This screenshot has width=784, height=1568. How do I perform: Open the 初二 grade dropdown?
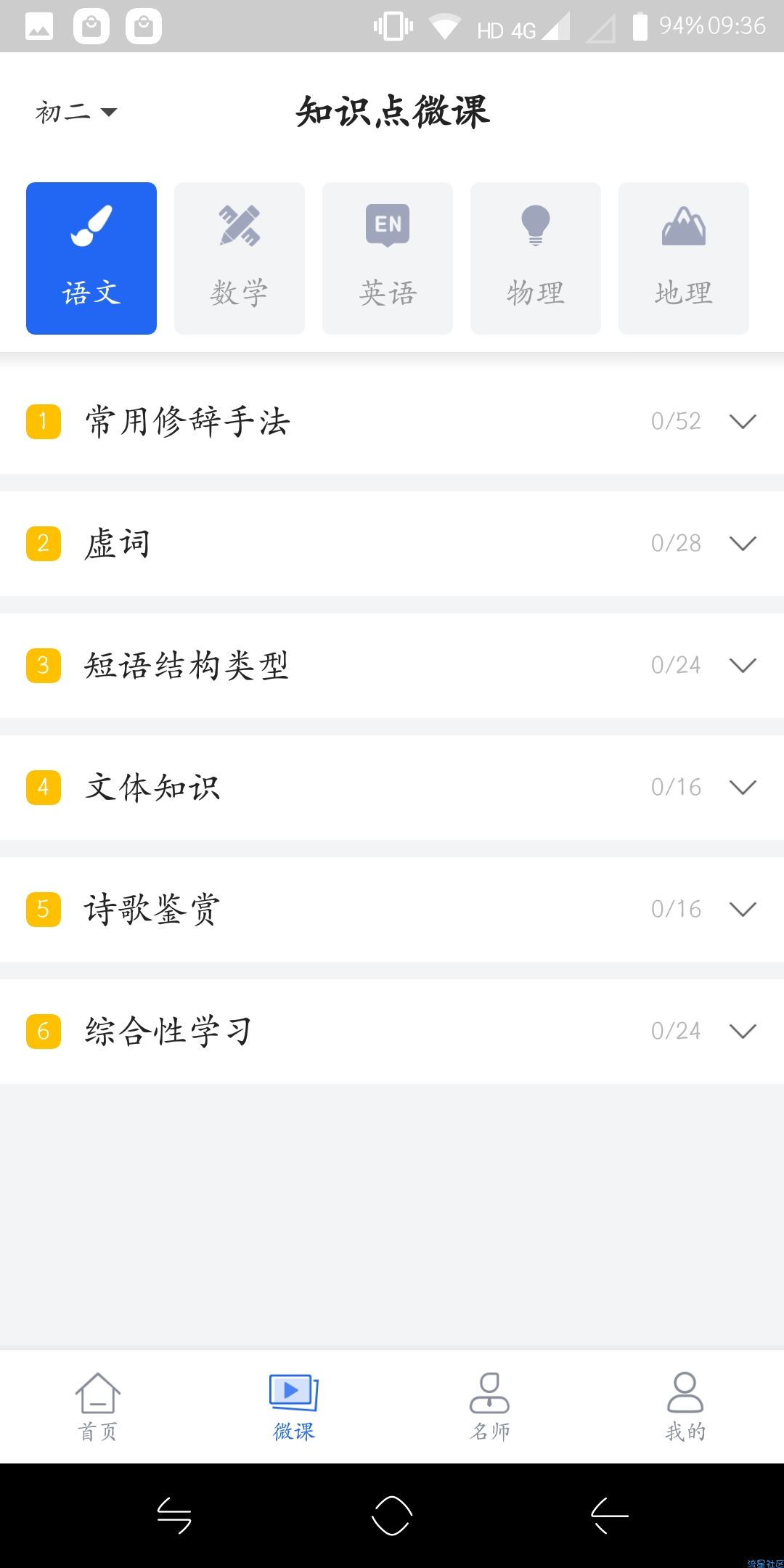pos(76,113)
